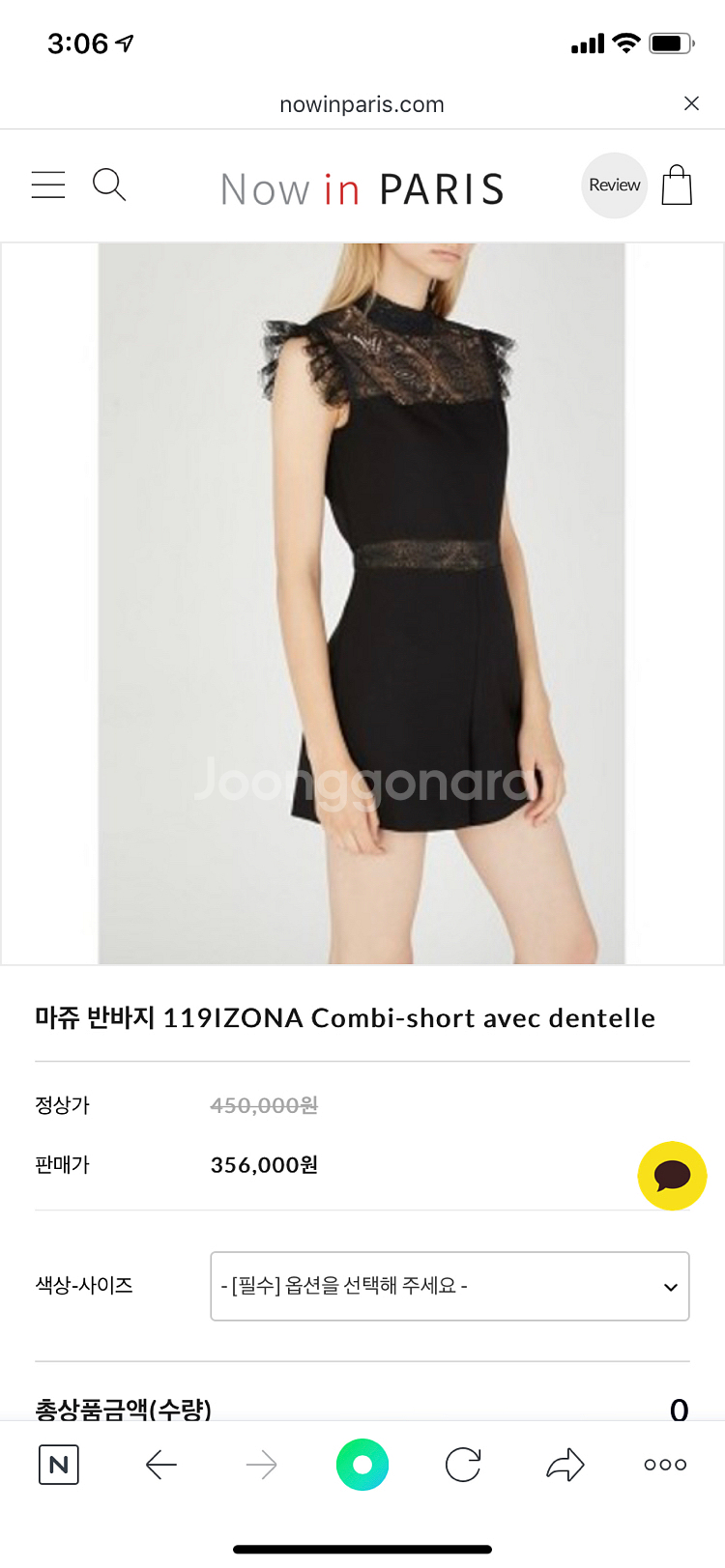The image size is (725, 1568).
Task: Start a chat via yellow talk bubble
Action: 672,1176
